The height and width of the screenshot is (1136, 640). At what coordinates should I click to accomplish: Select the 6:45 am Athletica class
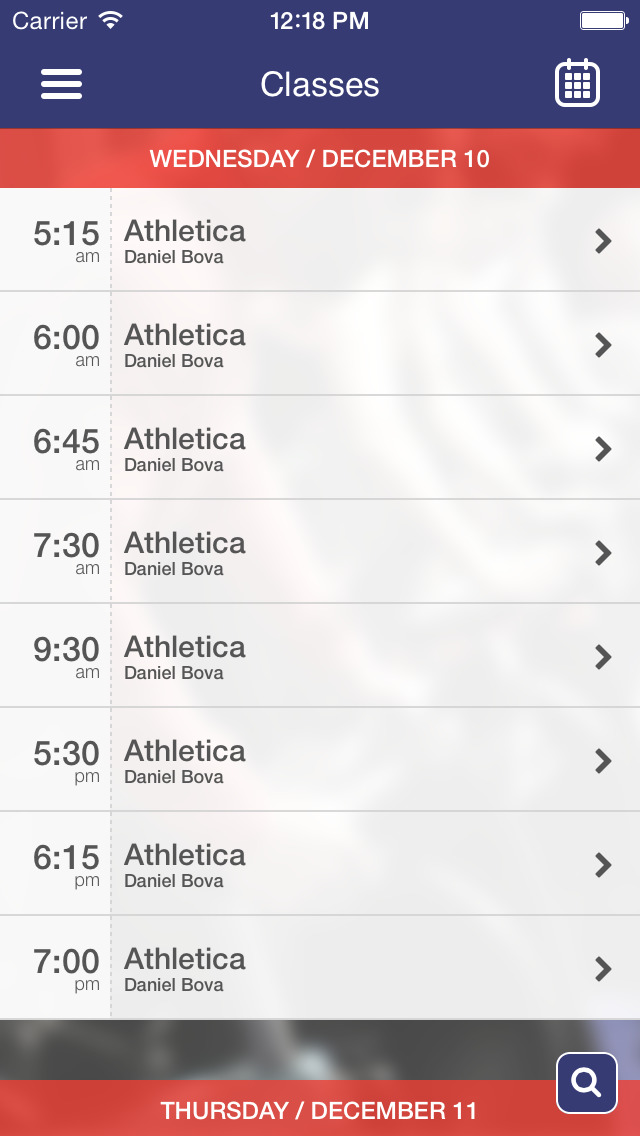(x=320, y=448)
